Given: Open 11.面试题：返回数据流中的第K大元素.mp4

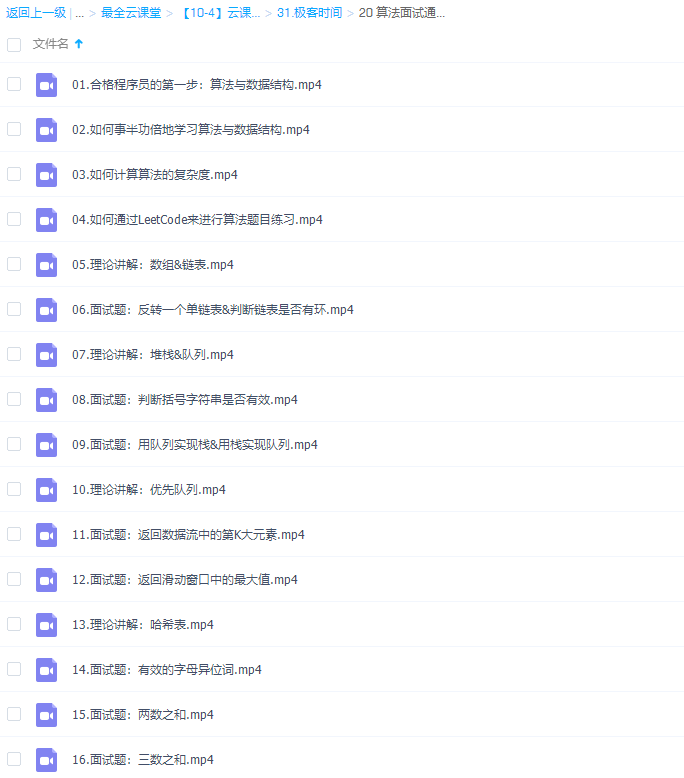Looking at the screenshot, I should (187, 535).
